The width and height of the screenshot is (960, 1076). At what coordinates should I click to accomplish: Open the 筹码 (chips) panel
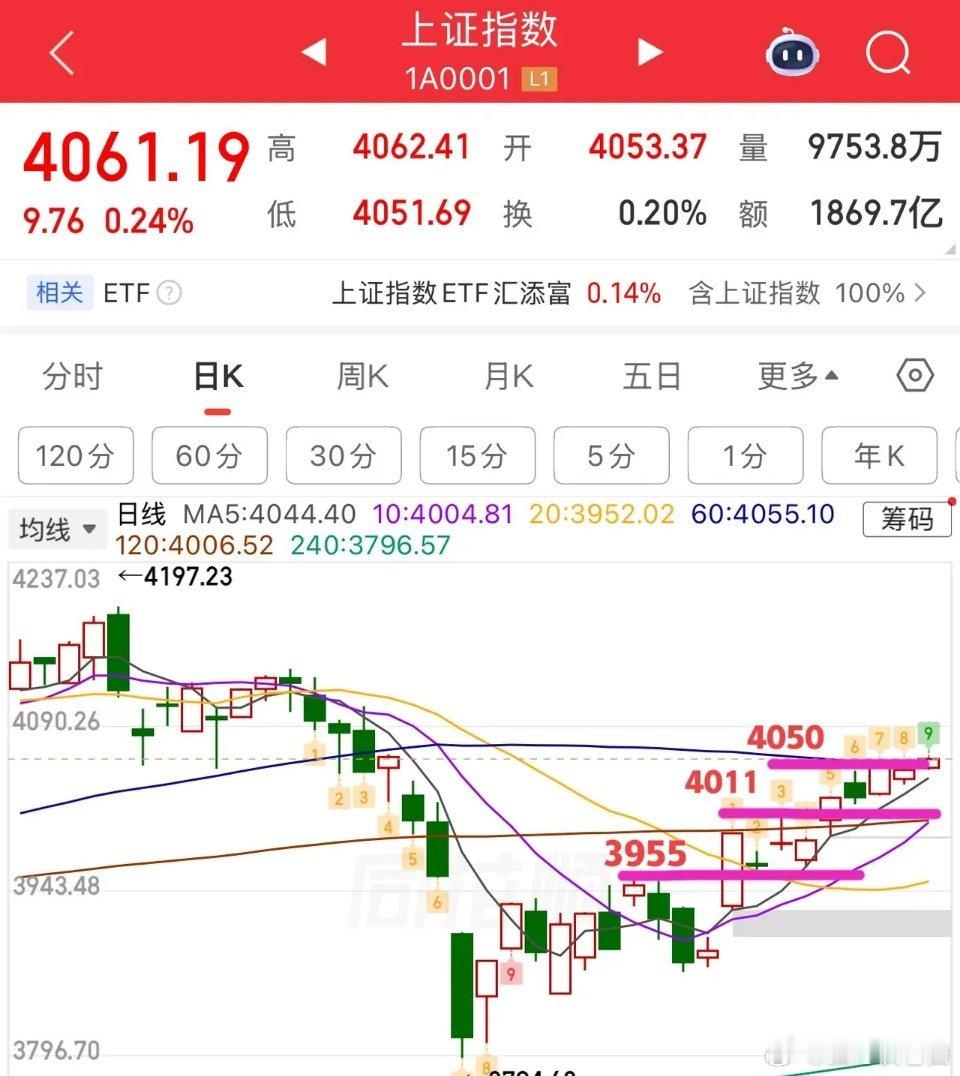pyautogui.click(x=908, y=519)
